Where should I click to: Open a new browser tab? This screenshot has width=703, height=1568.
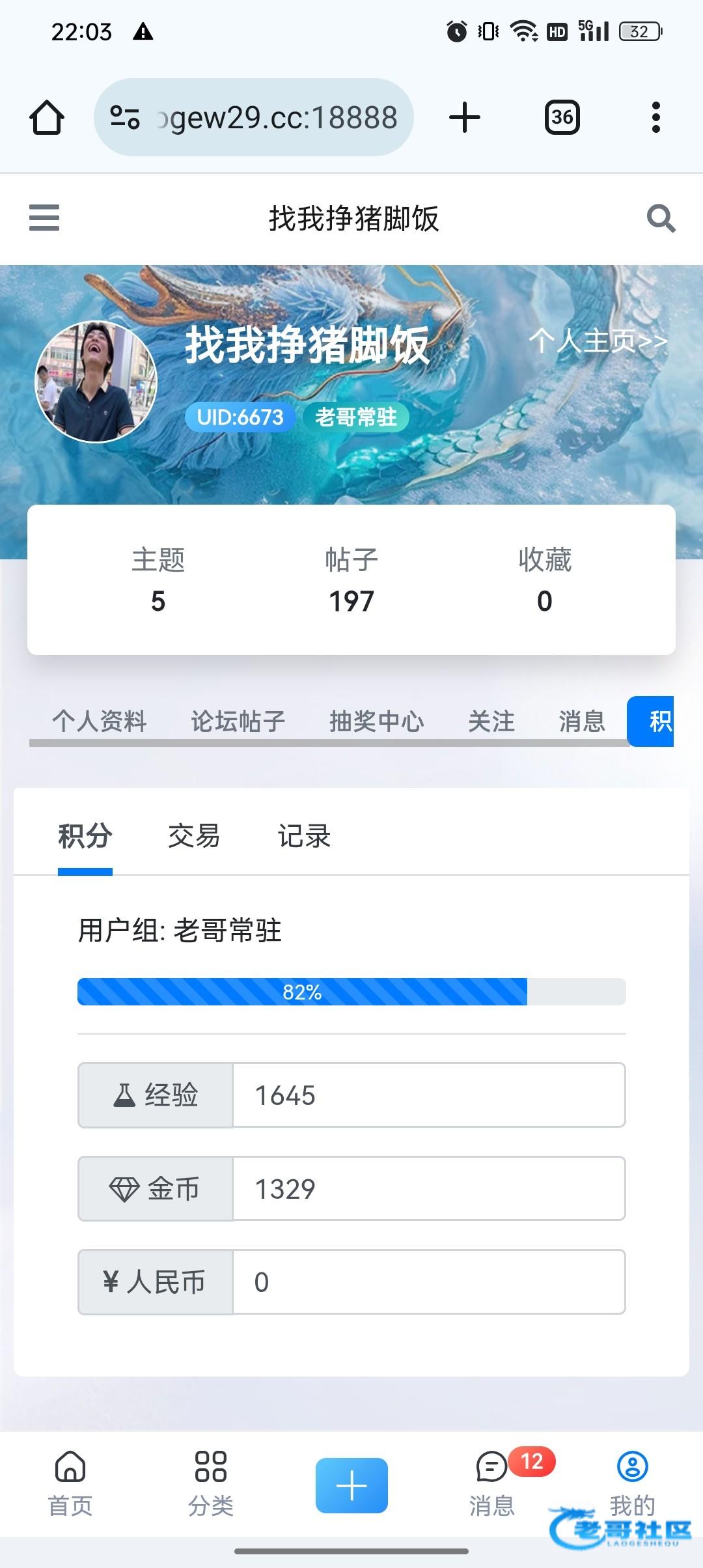point(465,118)
